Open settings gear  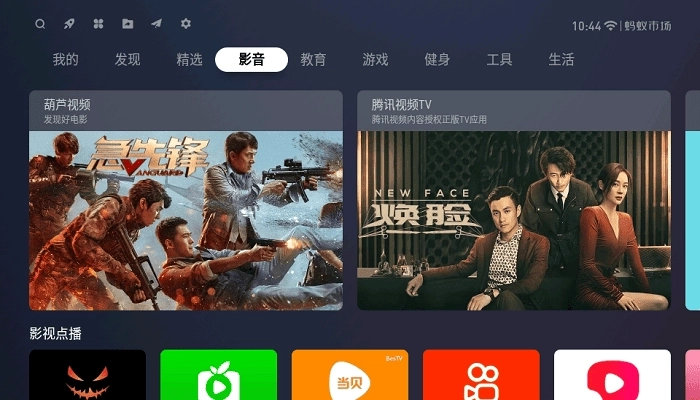pyautogui.click(x=185, y=23)
